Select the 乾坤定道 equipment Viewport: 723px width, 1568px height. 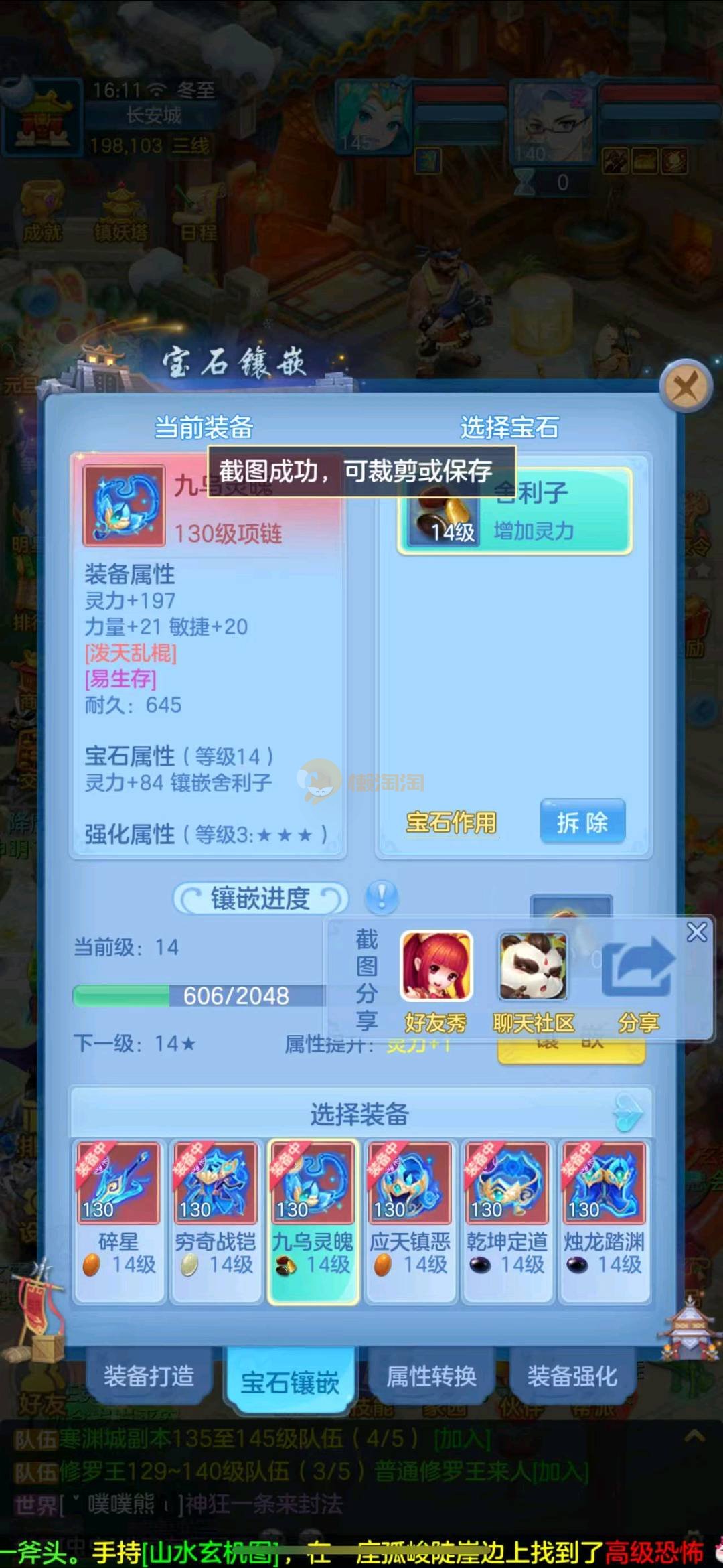507,1221
